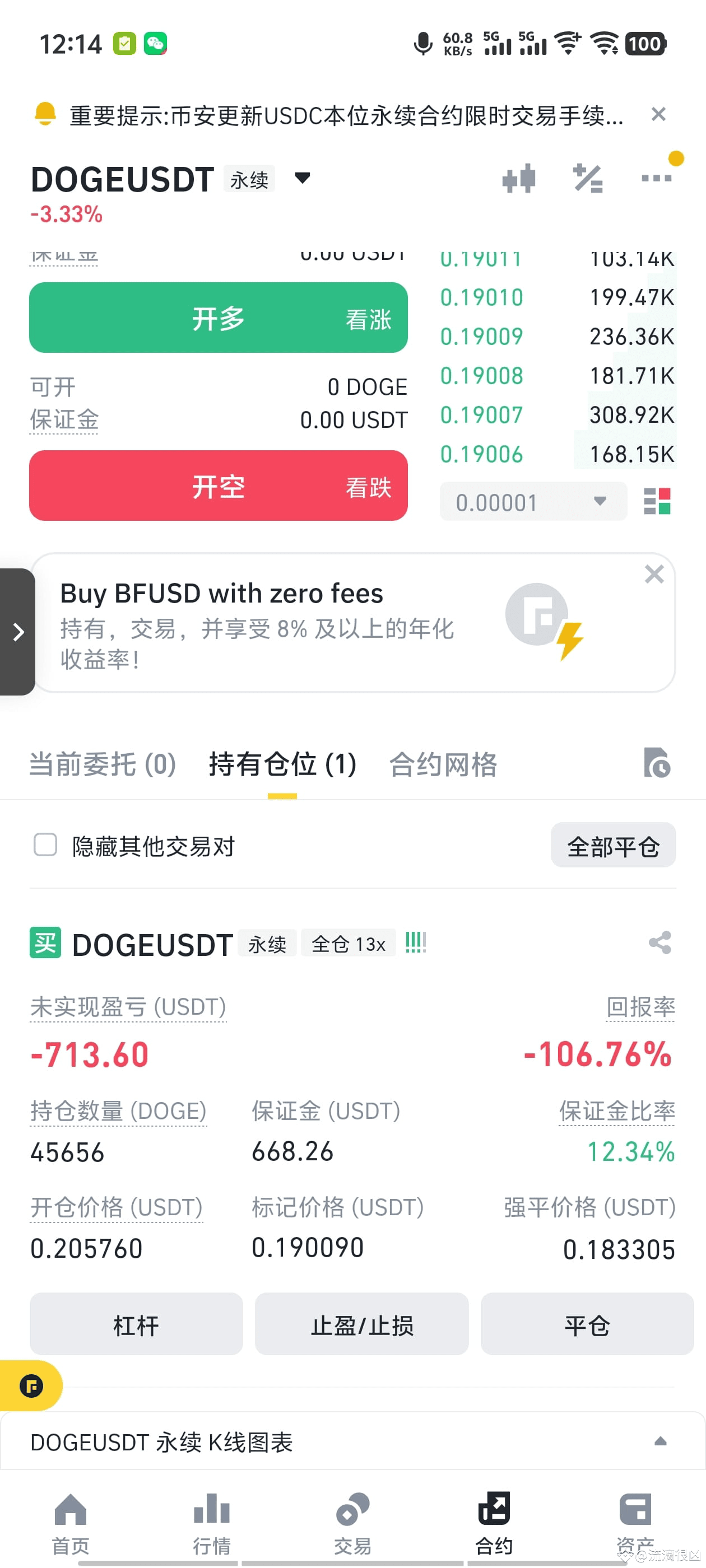
Task: Enable 隐藏其他交易对 checkbox
Action: click(x=44, y=845)
